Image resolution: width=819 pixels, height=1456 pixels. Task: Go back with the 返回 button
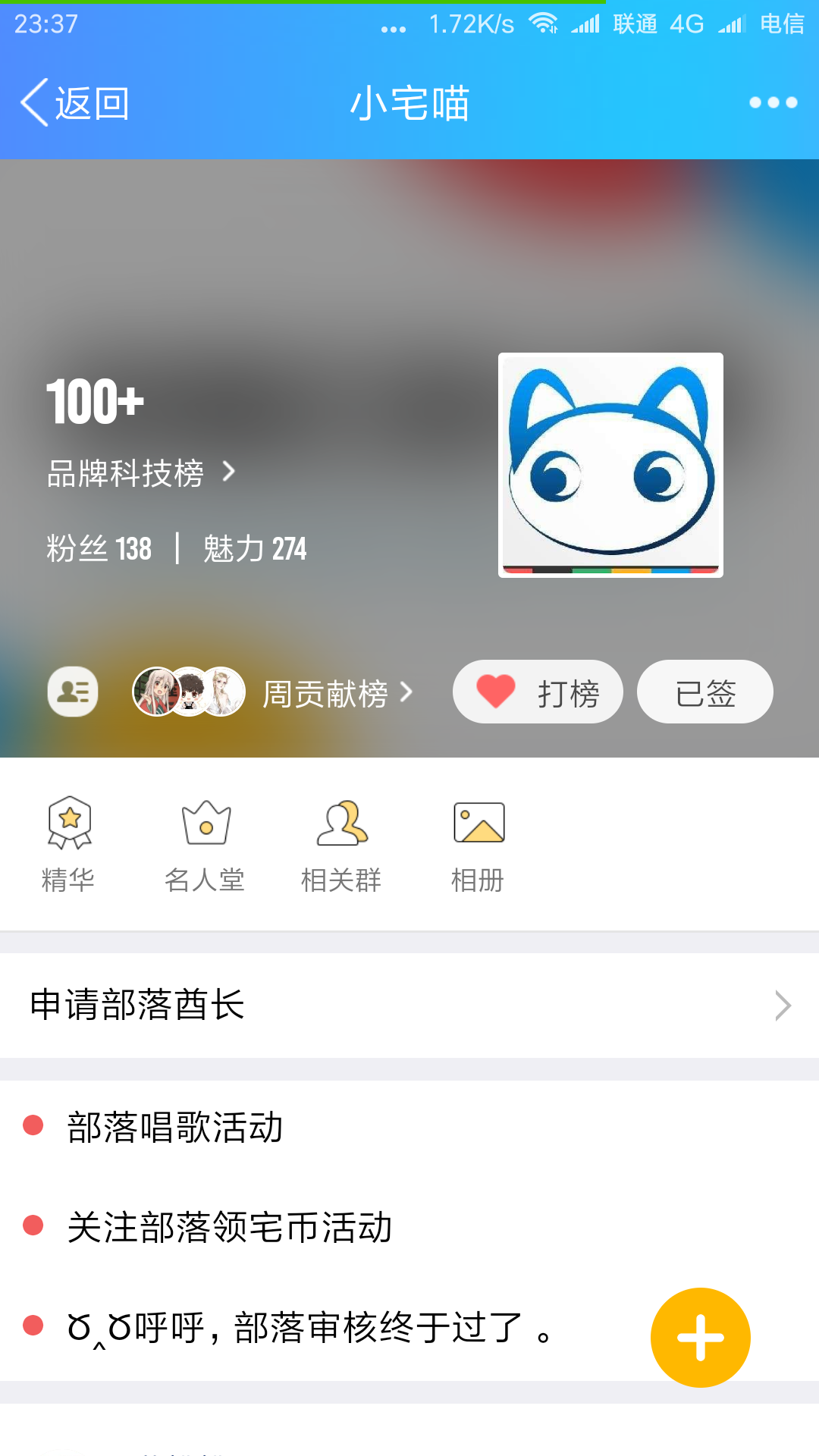click(x=75, y=103)
